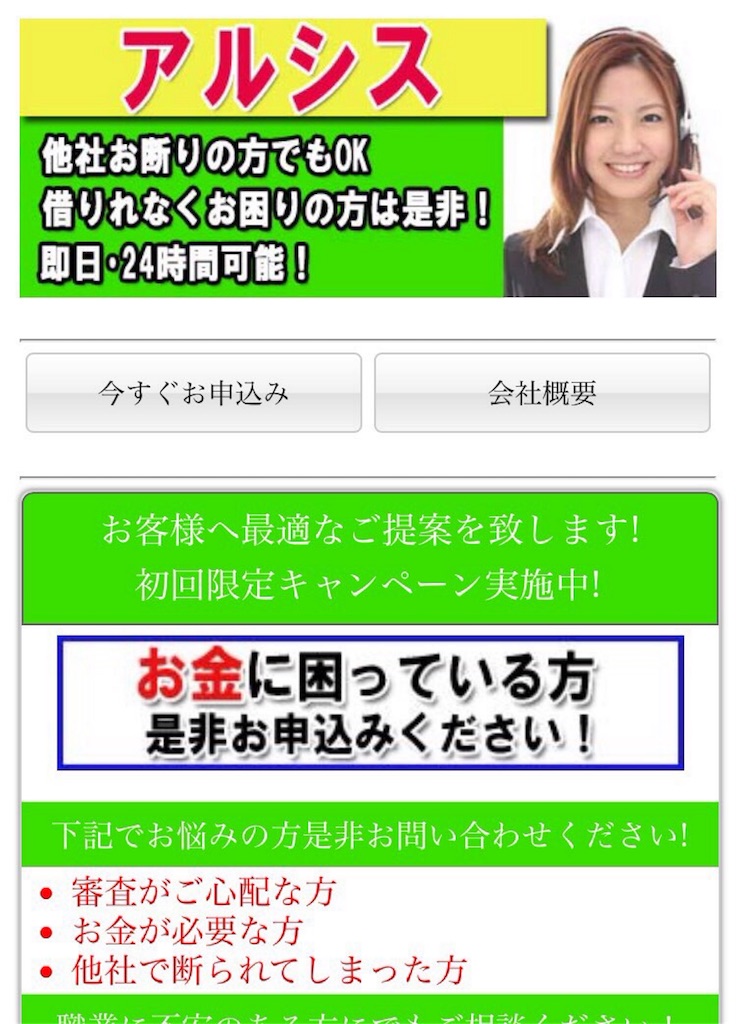Tap the 今すぐお申込み button

tap(193, 393)
